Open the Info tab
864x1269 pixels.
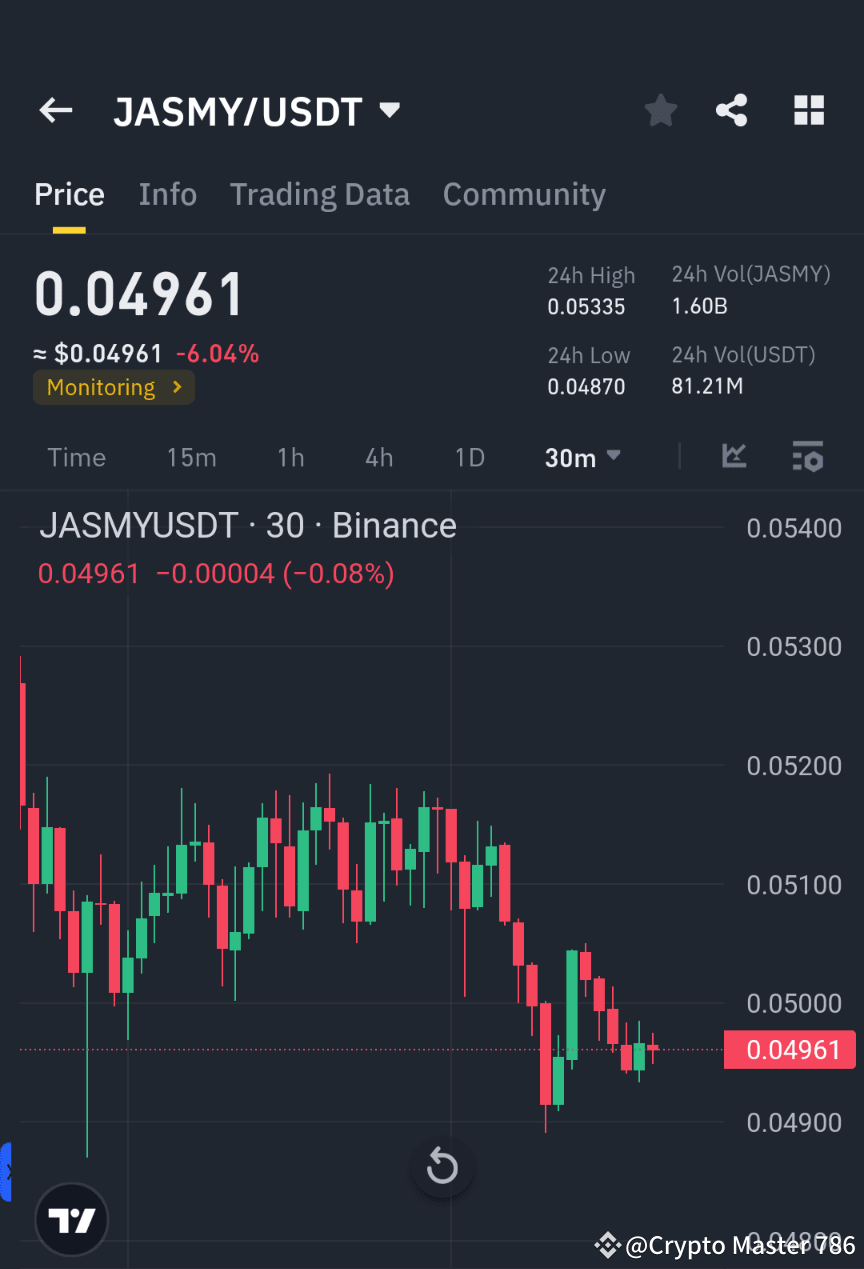tap(167, 194)
